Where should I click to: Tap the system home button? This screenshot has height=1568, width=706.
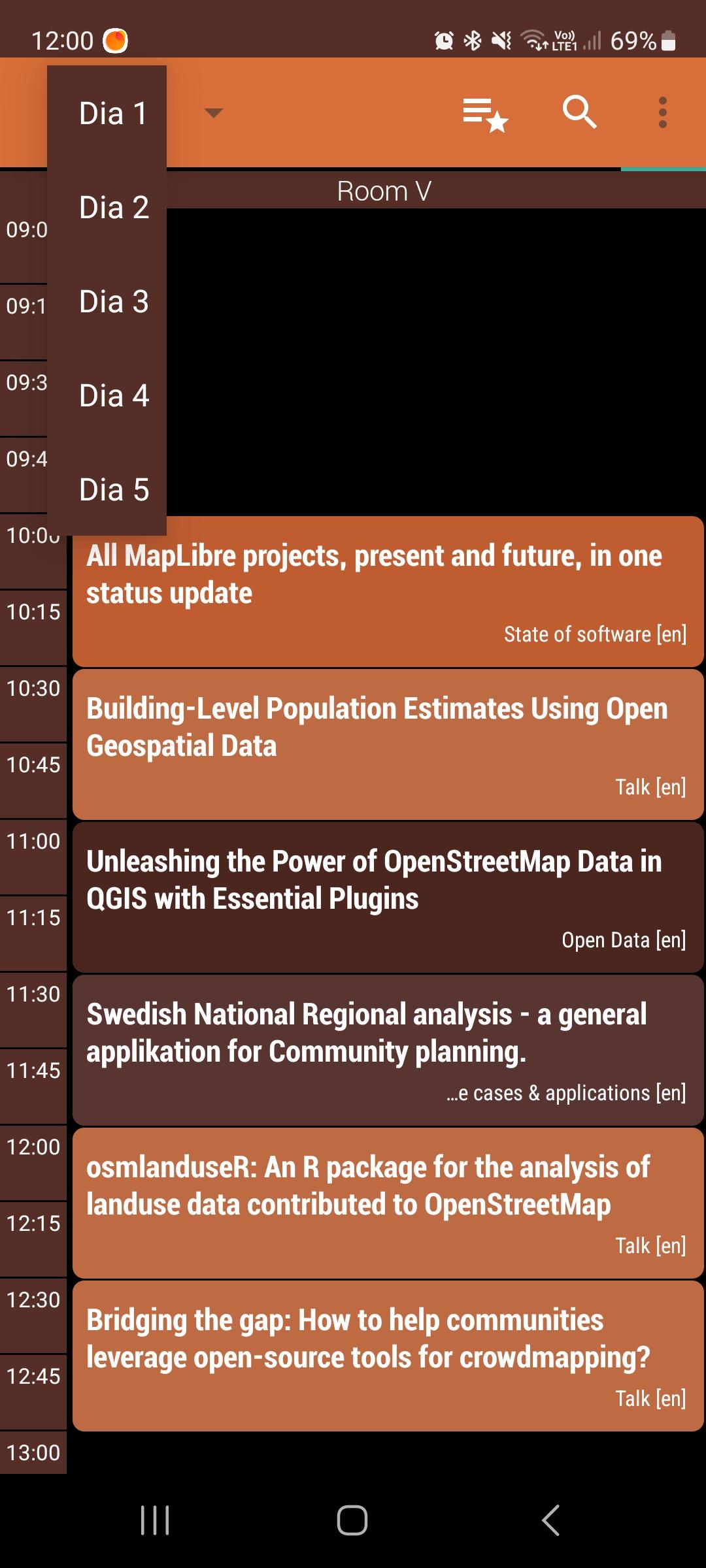point(352,1520)
